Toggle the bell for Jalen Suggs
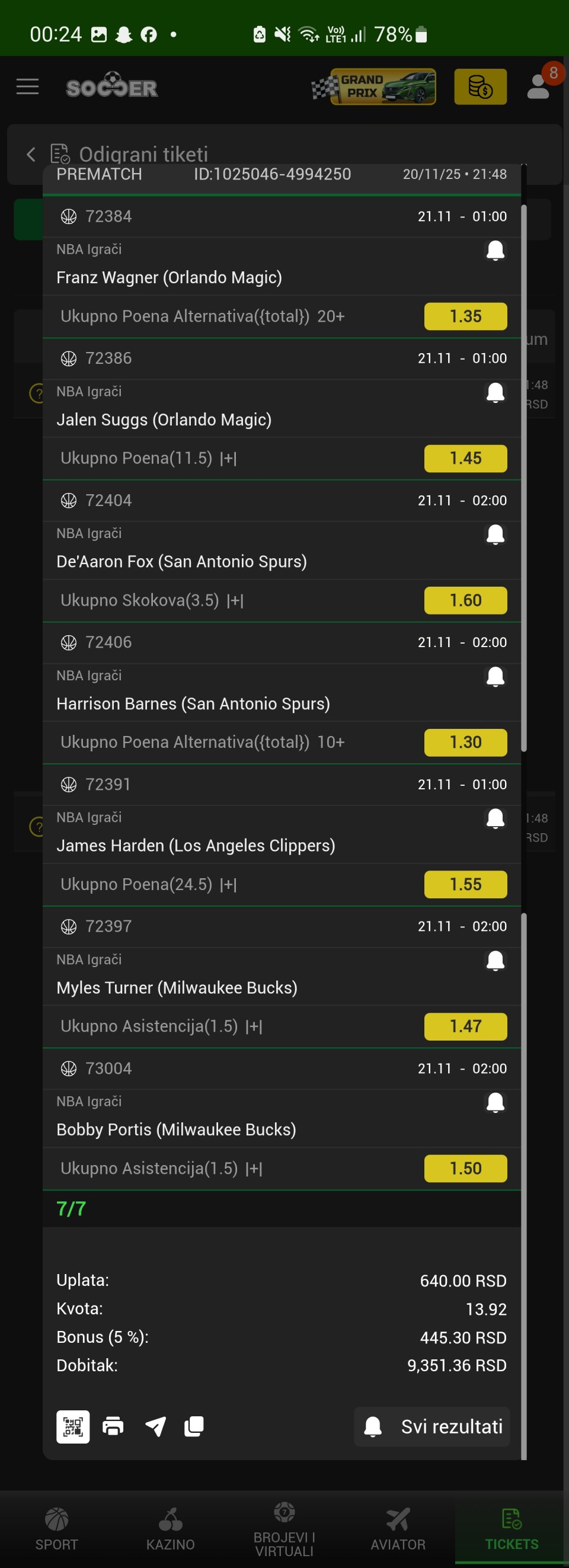This screenshot has width=569, height=1568. tap(496, 393)
